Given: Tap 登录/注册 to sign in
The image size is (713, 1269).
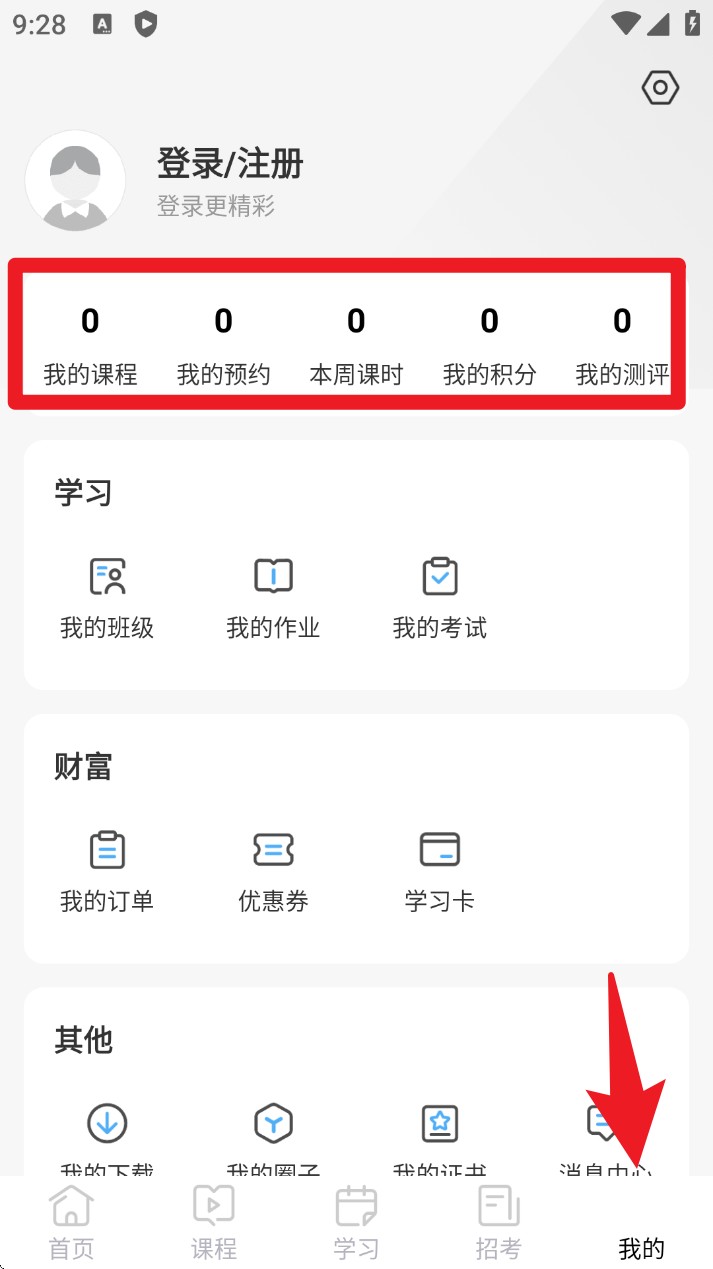Looking at the screenshot, I should [230, 163].
